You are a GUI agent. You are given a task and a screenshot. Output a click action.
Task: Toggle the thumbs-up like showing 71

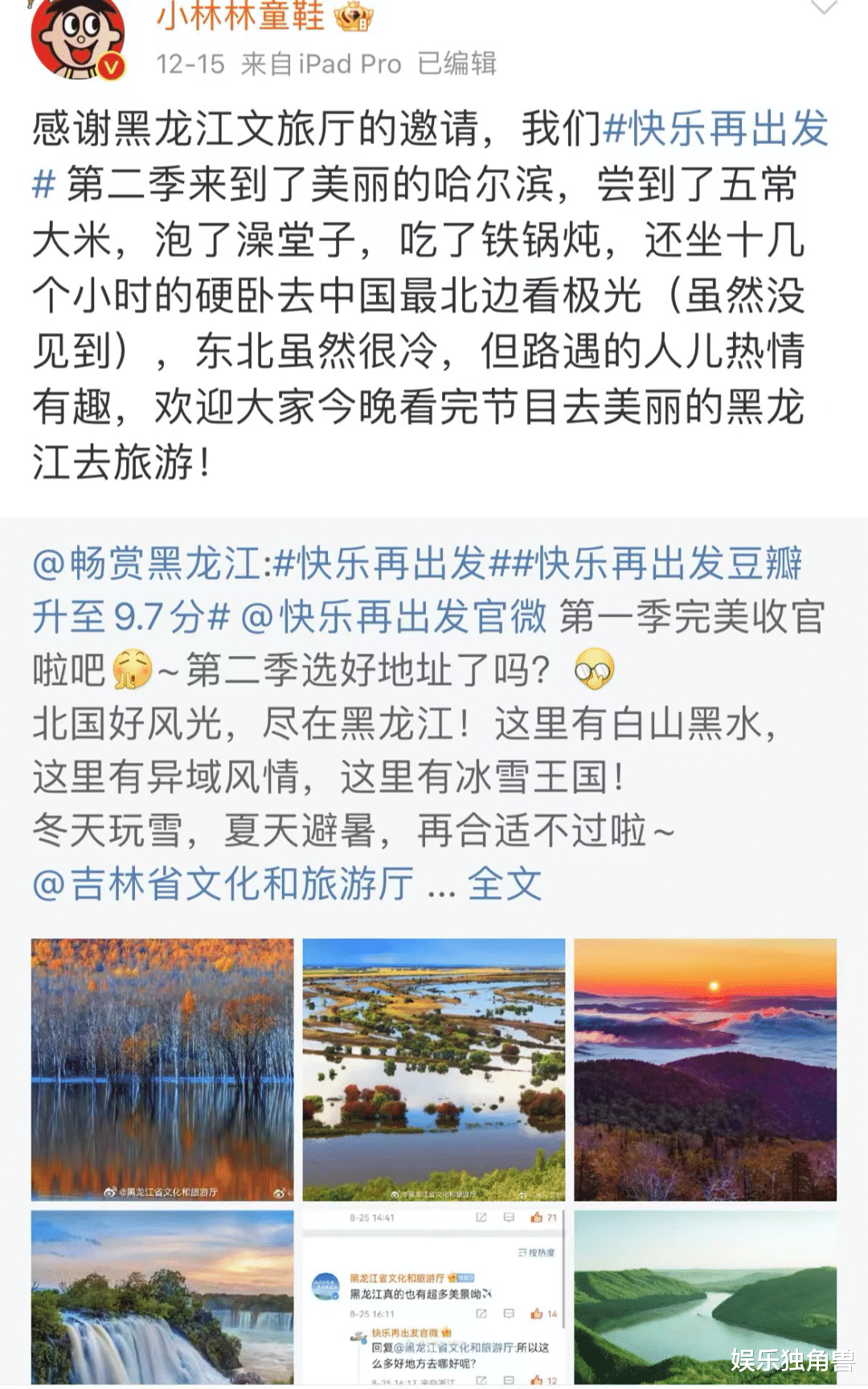coord(537,1219)
